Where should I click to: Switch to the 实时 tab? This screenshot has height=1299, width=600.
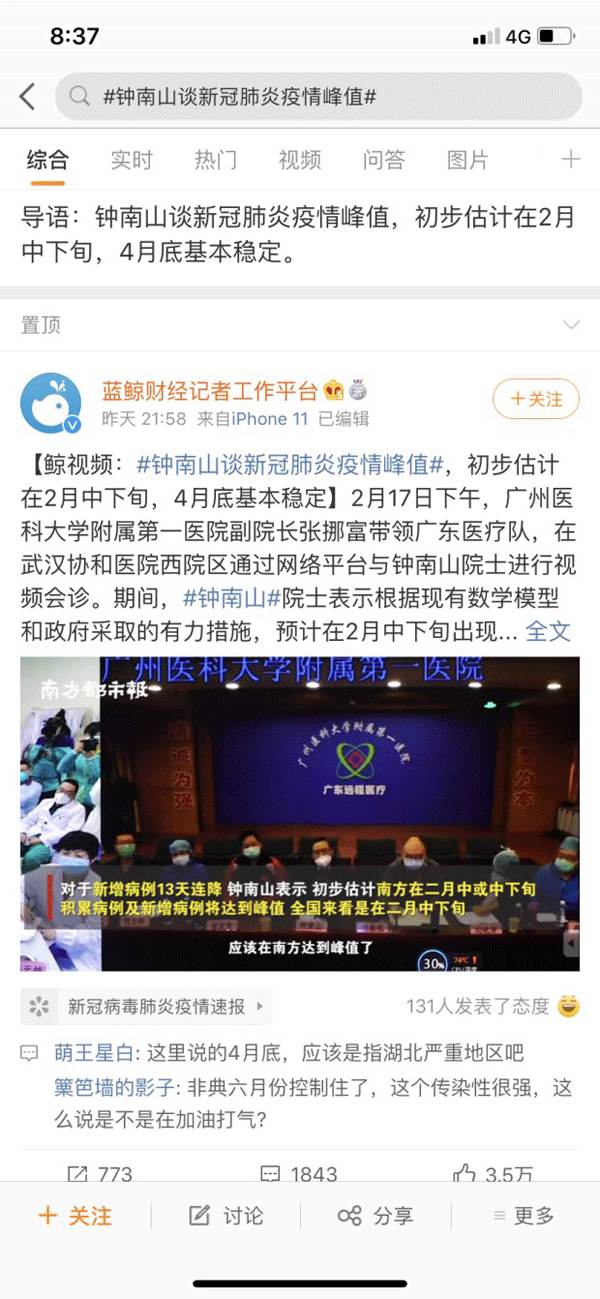tap(131, 159)
